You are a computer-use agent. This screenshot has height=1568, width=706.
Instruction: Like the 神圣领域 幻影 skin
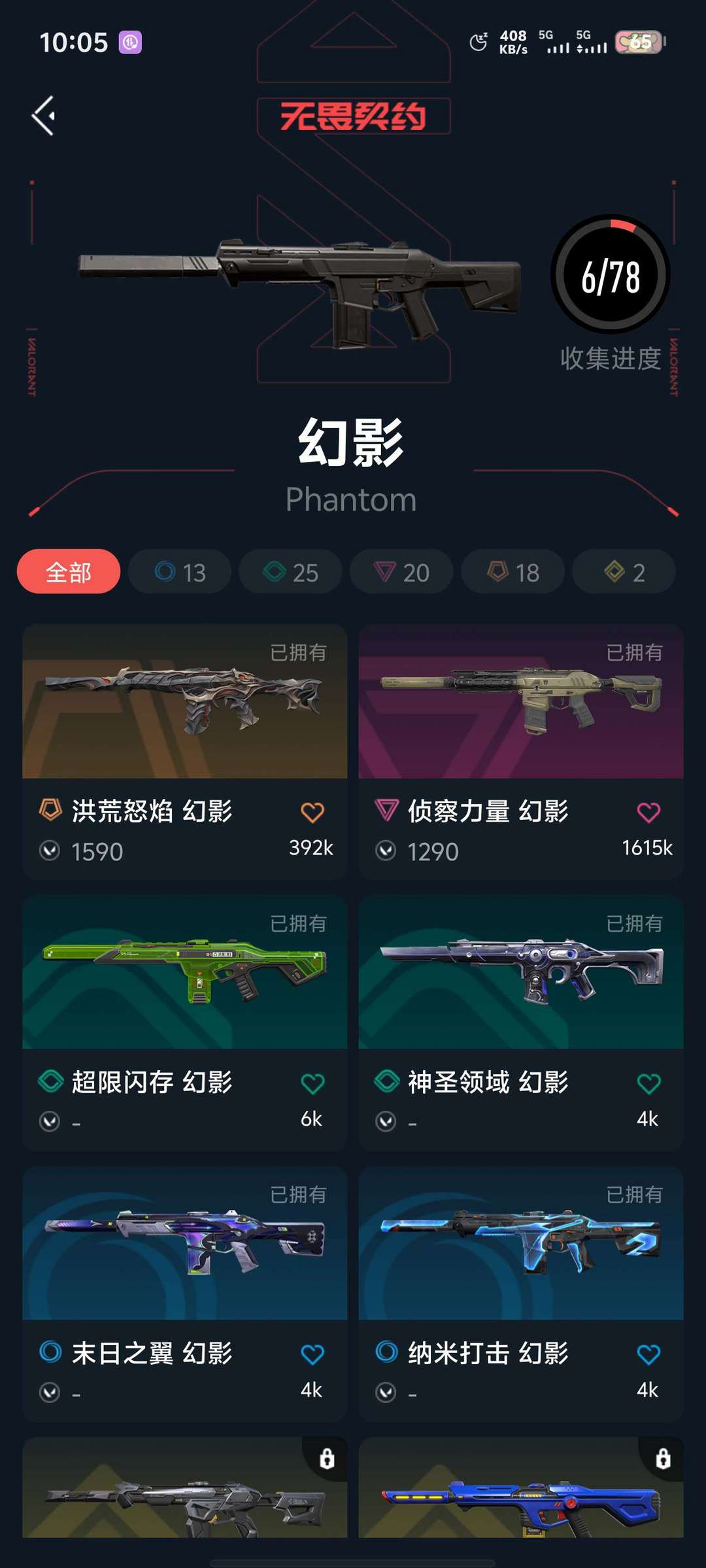coord(648,1083)
